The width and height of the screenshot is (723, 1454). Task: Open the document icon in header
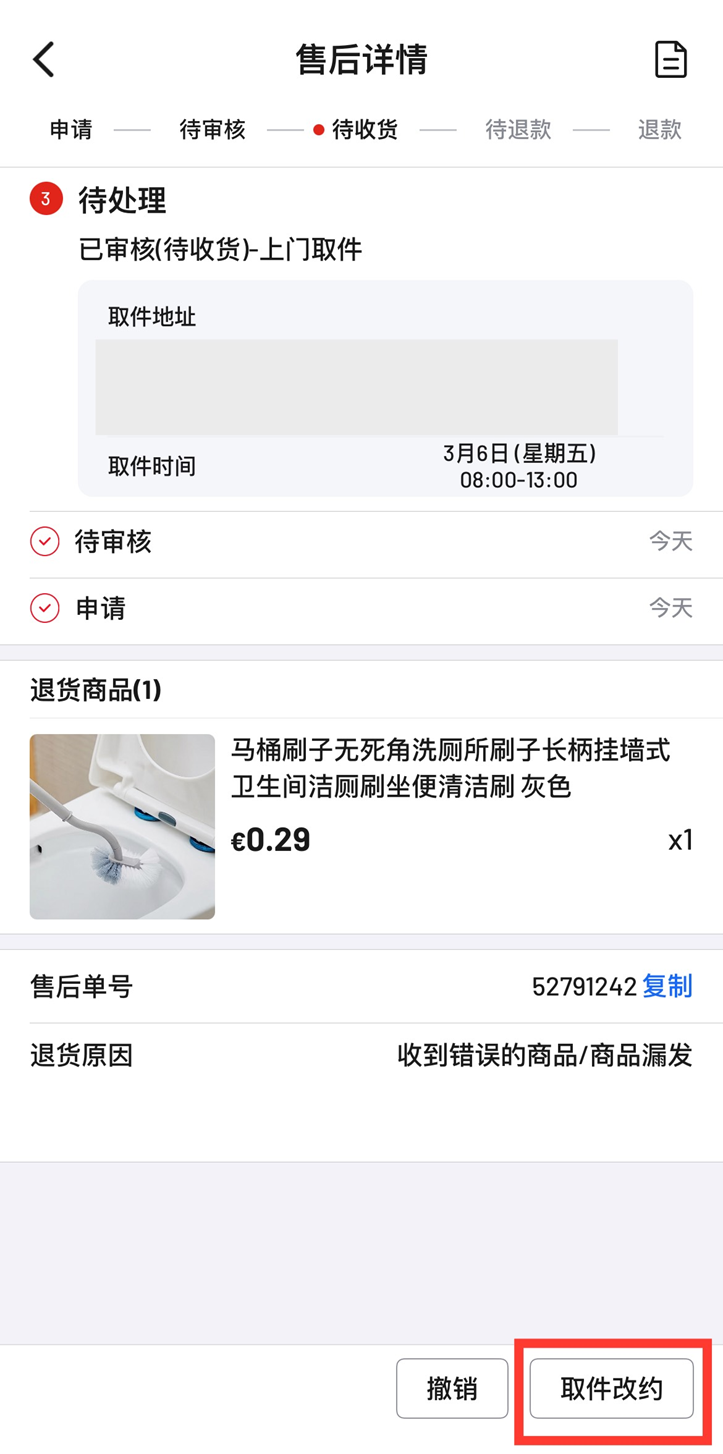click(x=670, y=60)
